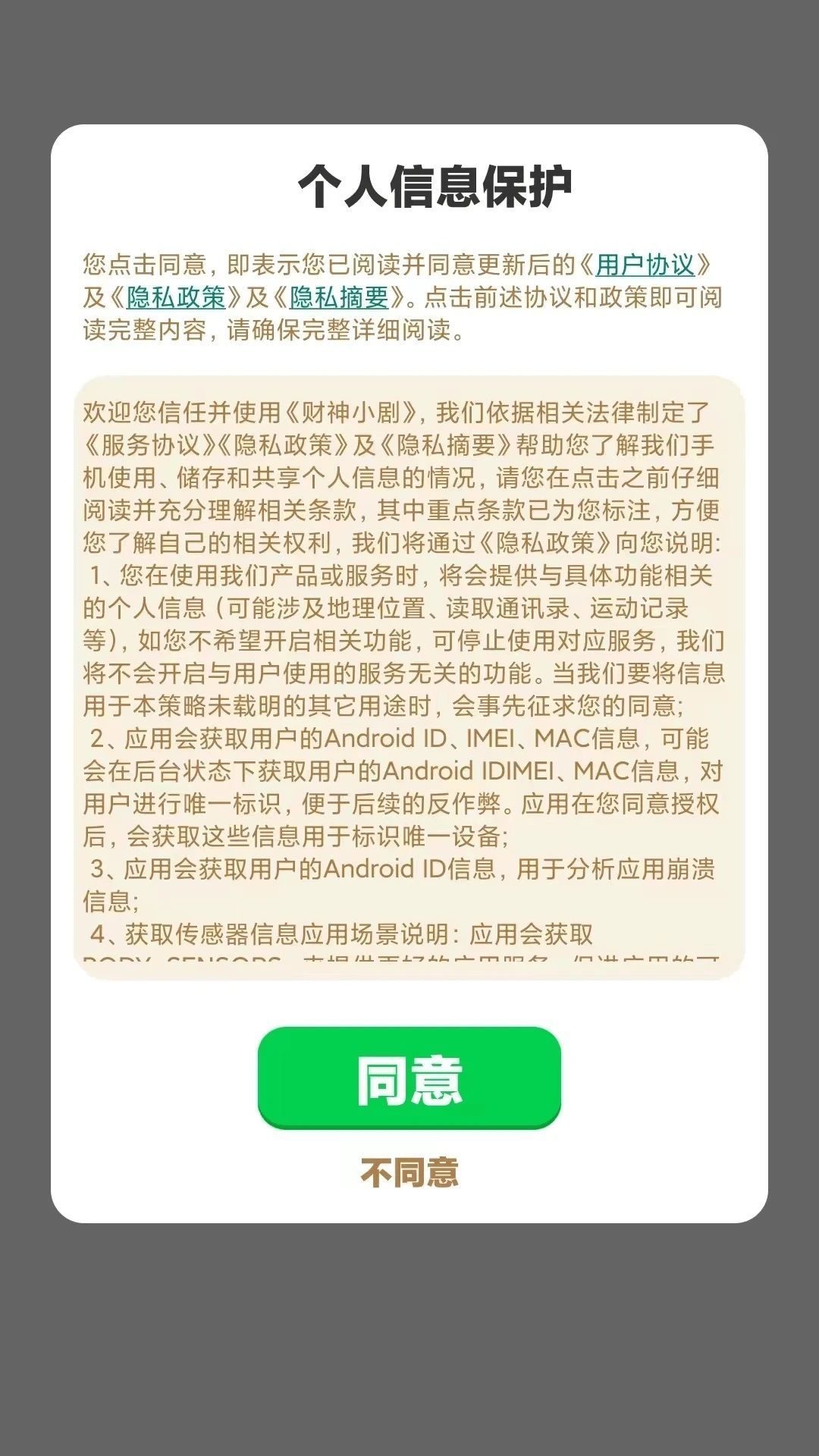Open the 隐私政策 link
This screenshot has height=1456, width=819.
pyautogui.click(x=176, y=297)
